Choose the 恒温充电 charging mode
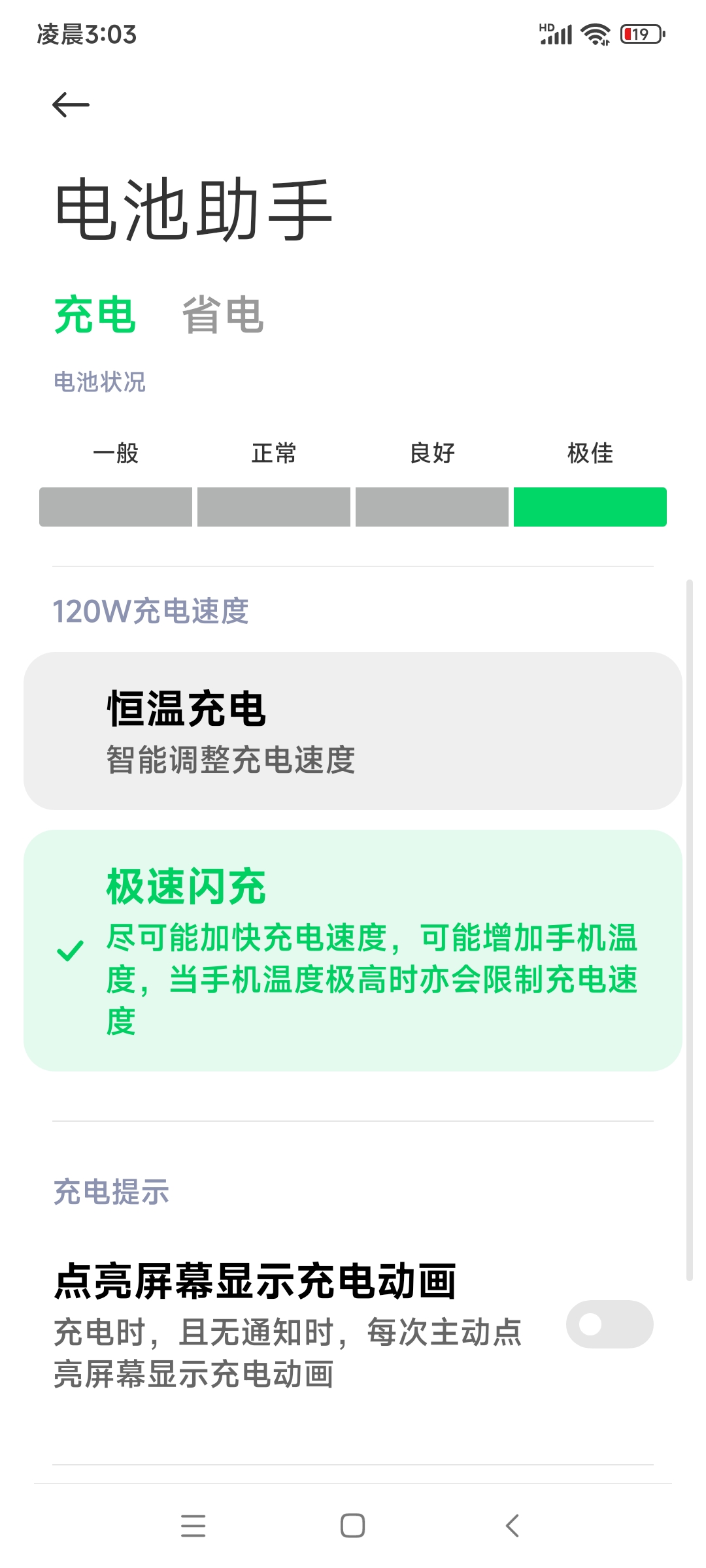 pyautogui.click(x=353, y=731)
